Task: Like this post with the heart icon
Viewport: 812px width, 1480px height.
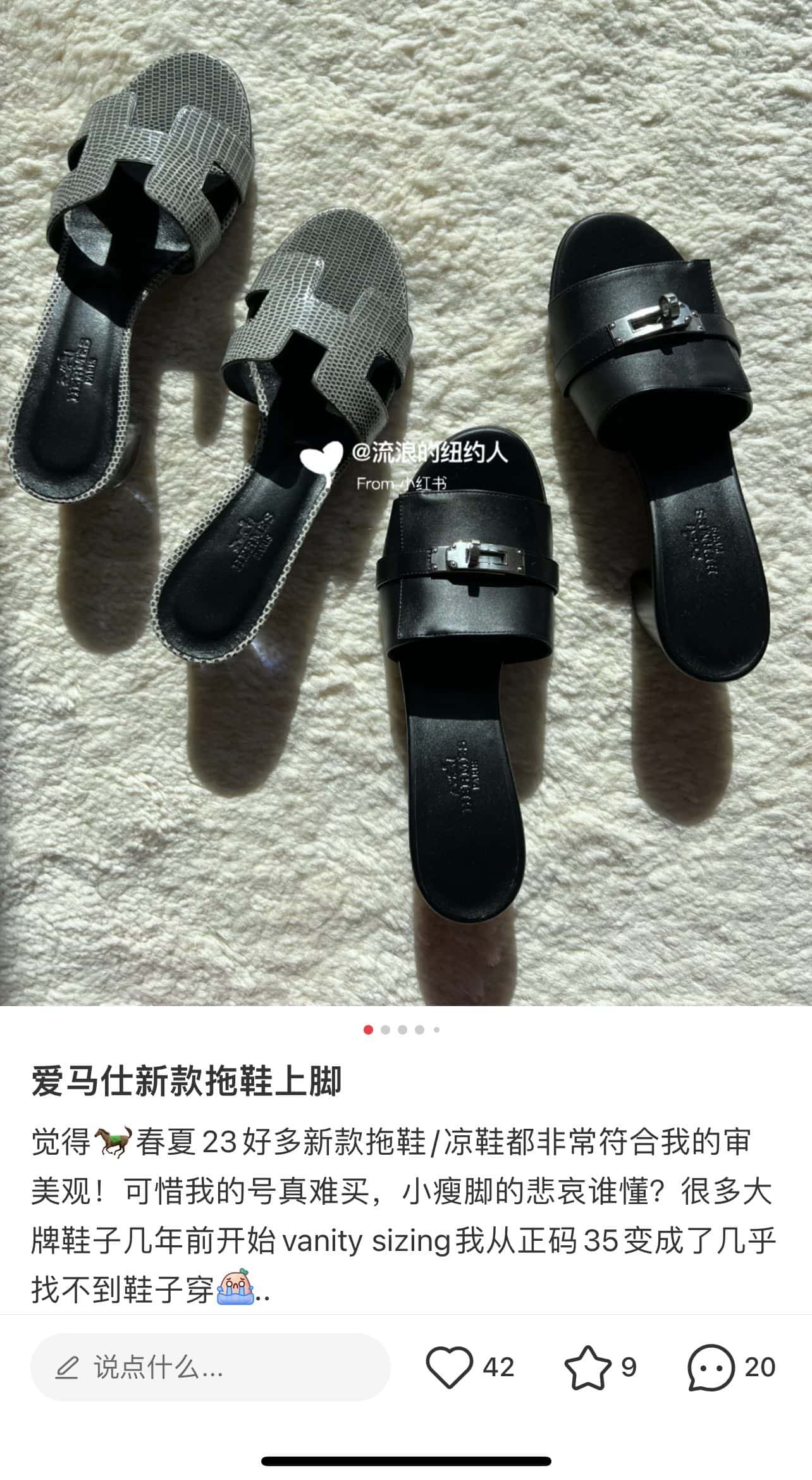Action: [x=450, y=1367]
